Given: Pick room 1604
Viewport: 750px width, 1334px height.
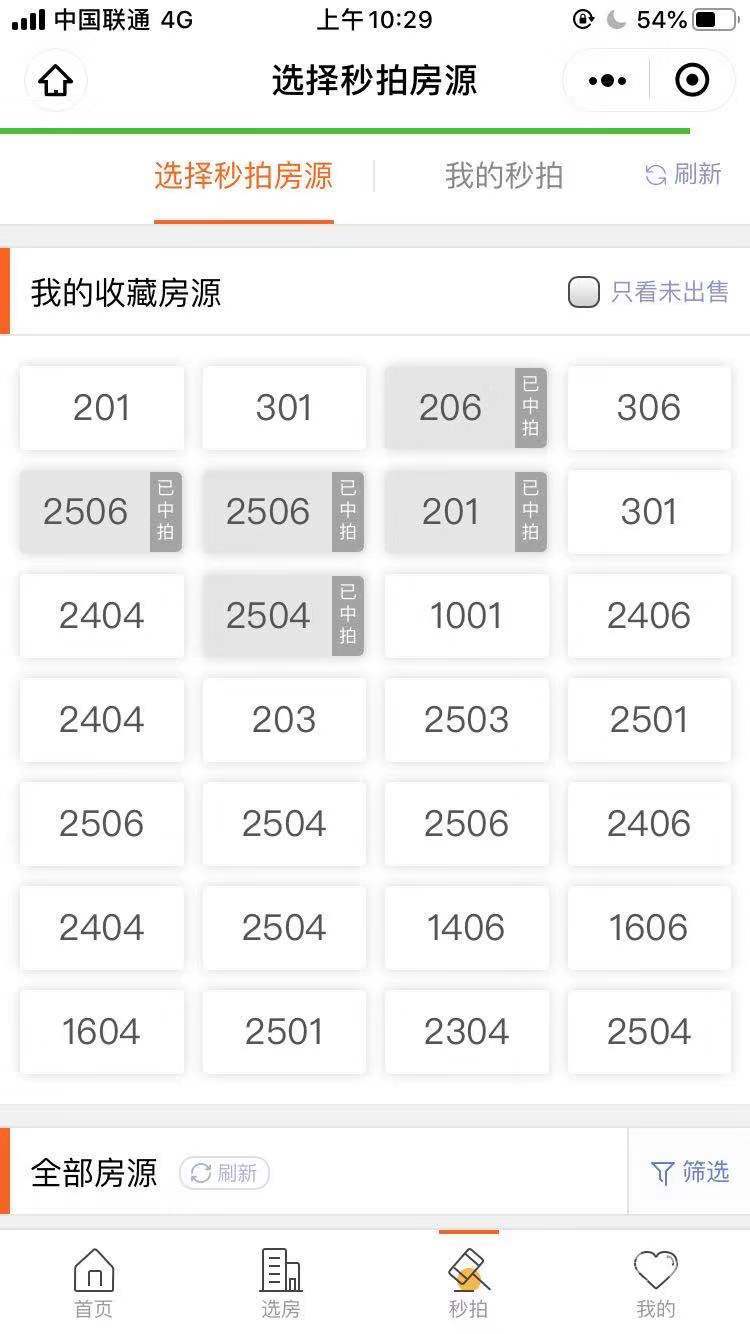Looking at the screenshot, I should click(101, 1032).
